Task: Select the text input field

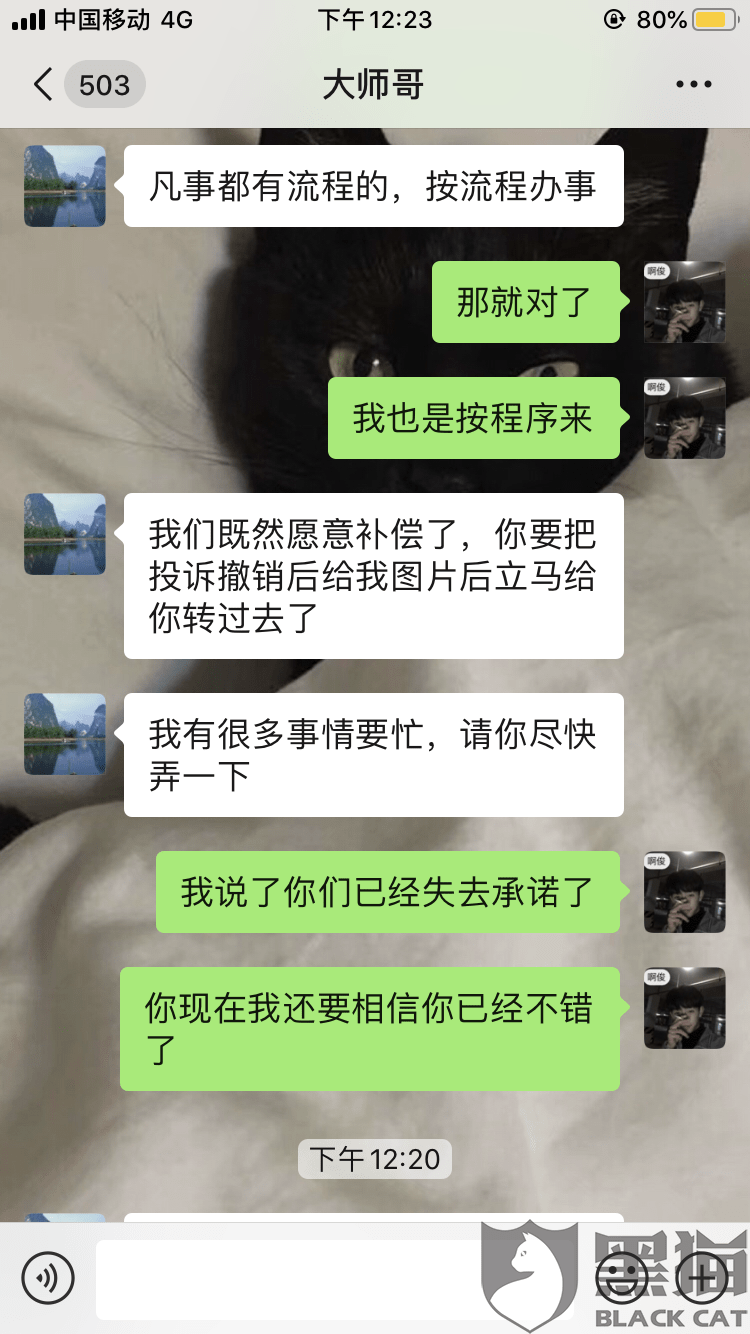Action: [x=340, y=1277]
